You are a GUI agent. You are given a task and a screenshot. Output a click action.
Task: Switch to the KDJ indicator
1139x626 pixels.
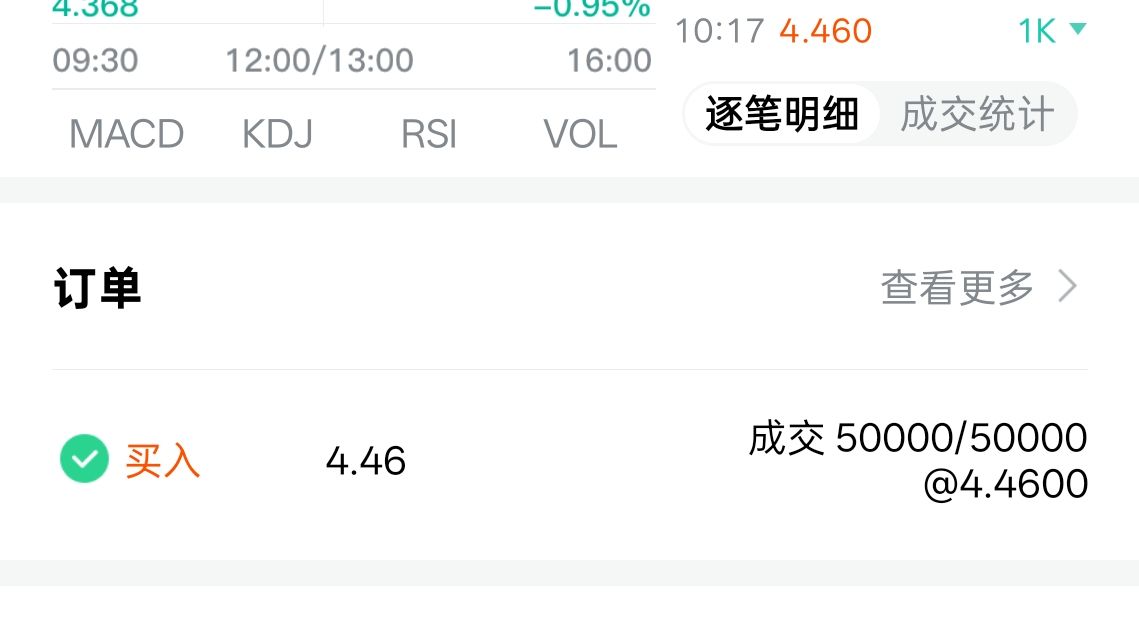[x=277, y=134]
